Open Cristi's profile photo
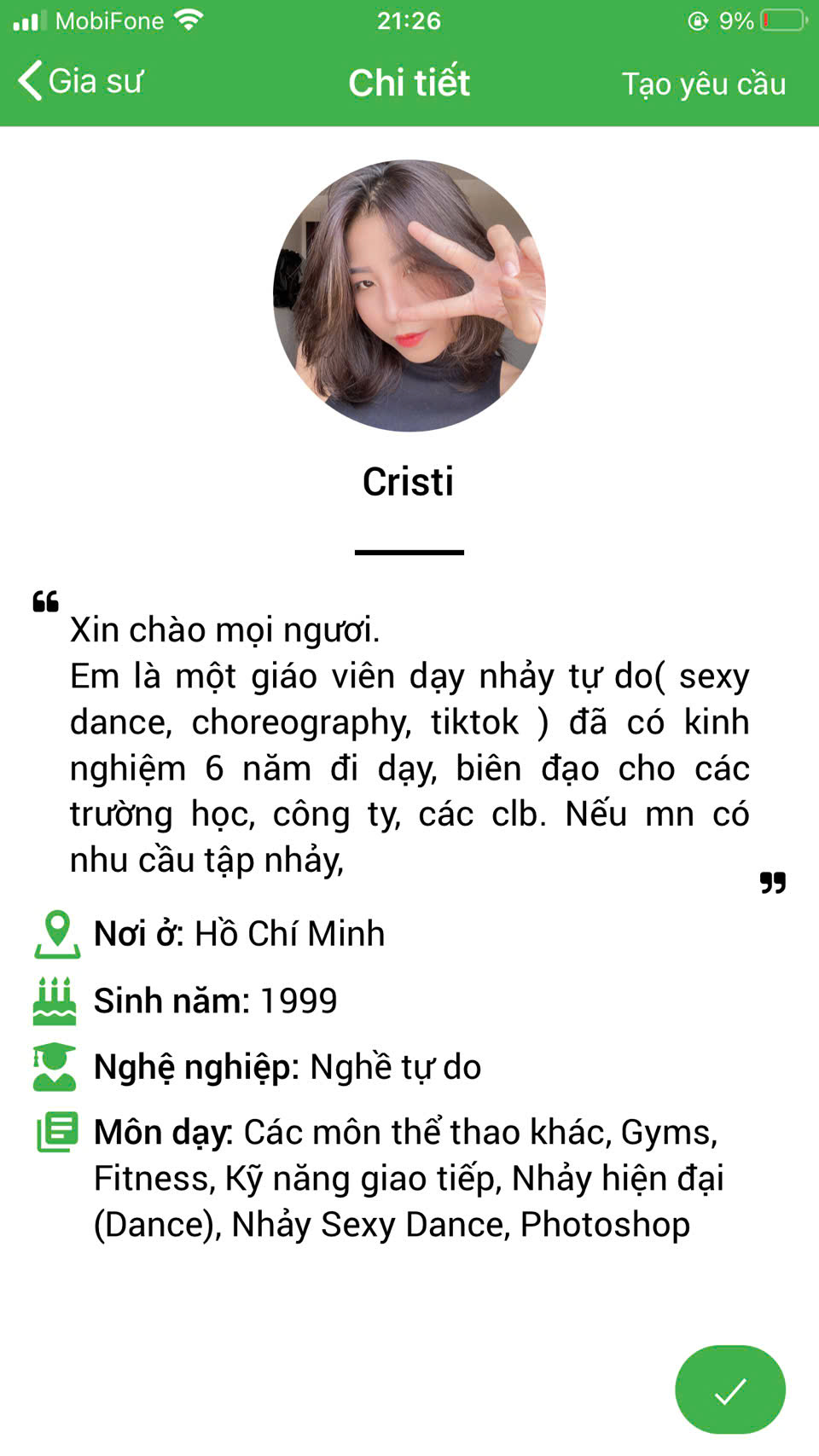 coord(409,295)
